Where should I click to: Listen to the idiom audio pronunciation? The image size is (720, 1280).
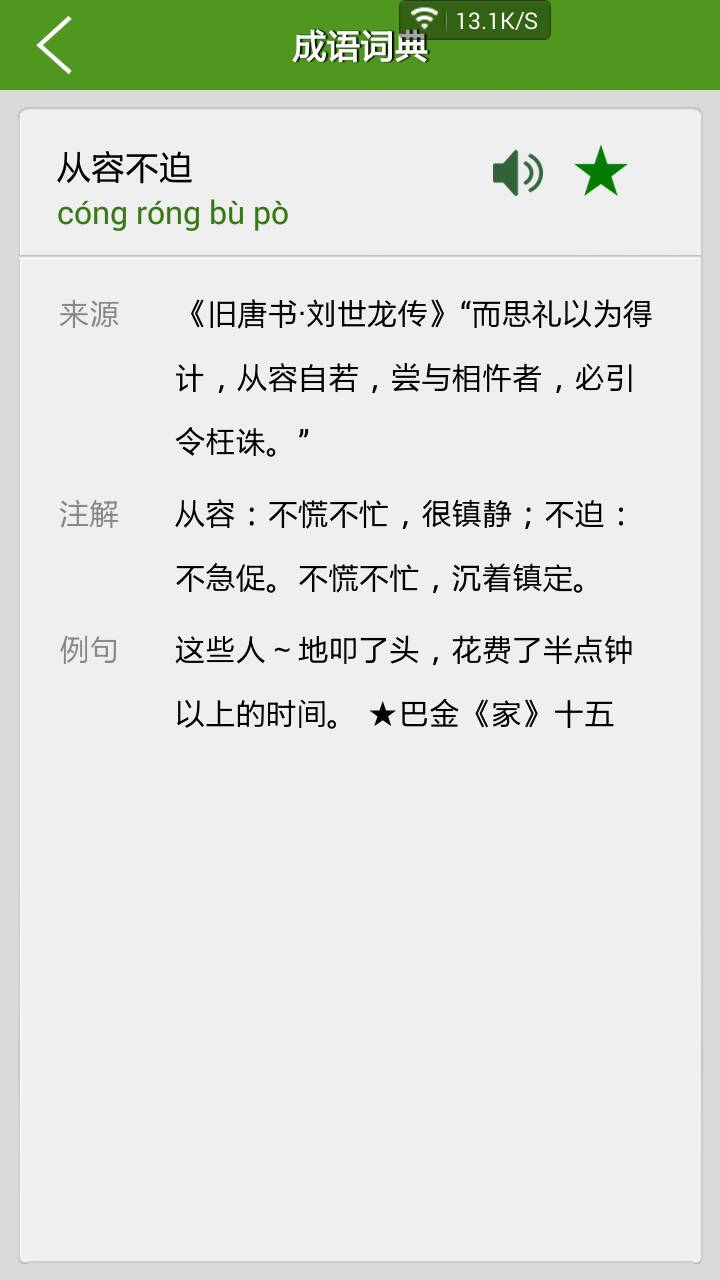[517, 172]
